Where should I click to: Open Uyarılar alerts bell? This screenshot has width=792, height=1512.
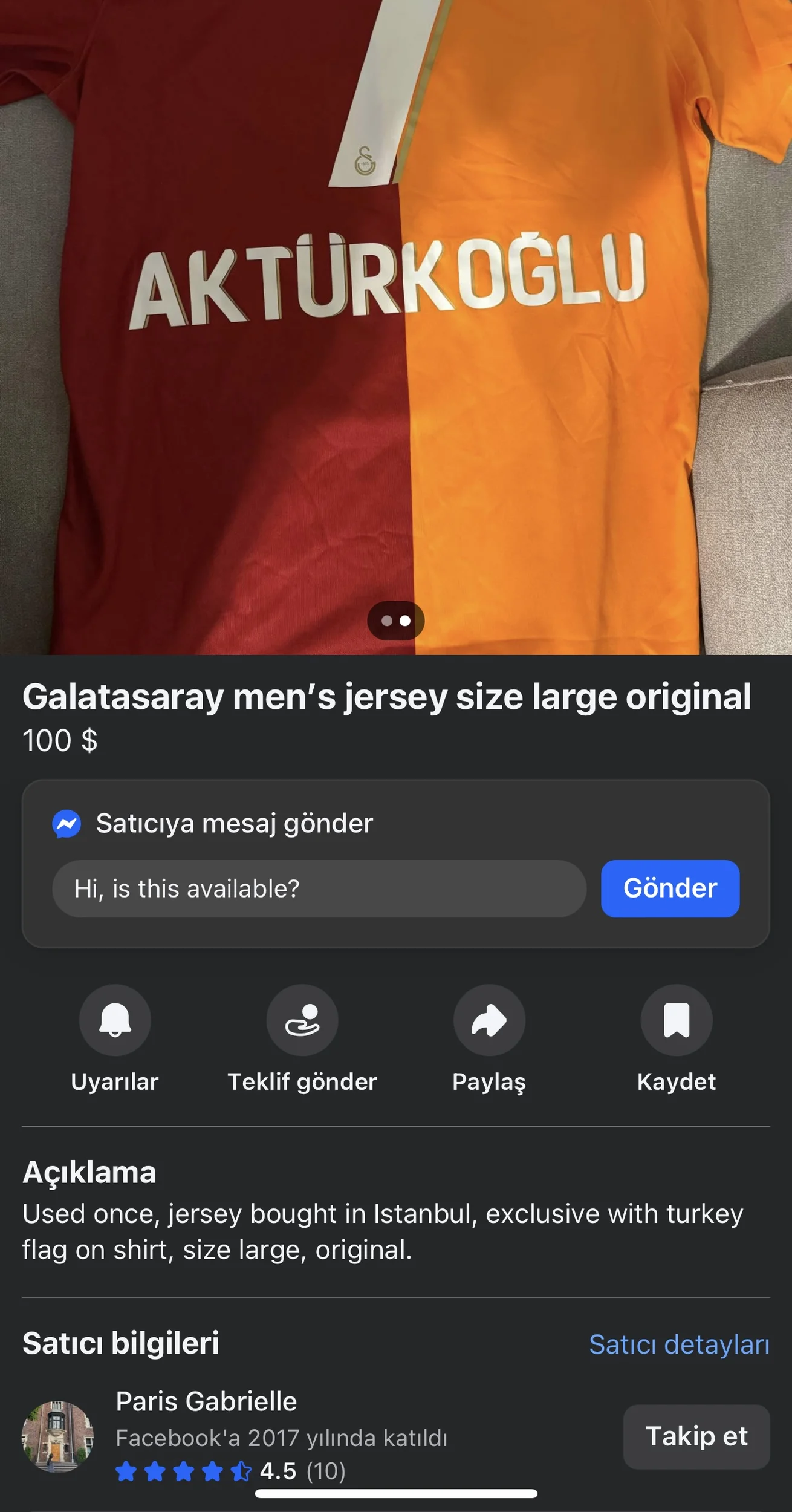coord(115,1020)
